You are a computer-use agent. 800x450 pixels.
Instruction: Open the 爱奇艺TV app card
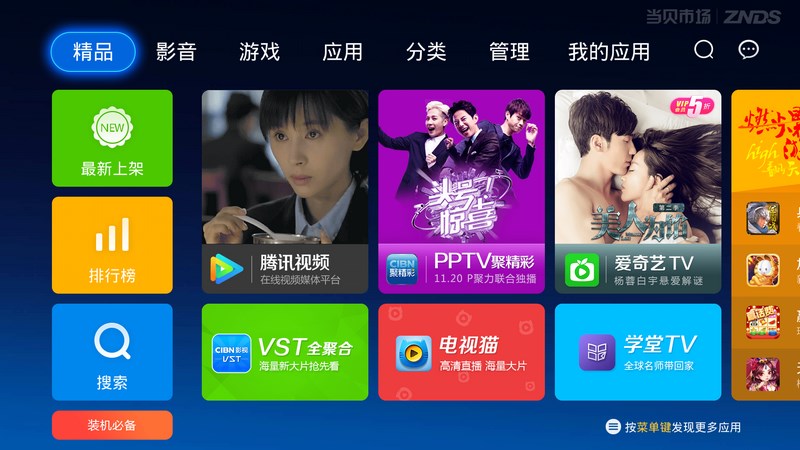tap(638, 192)
